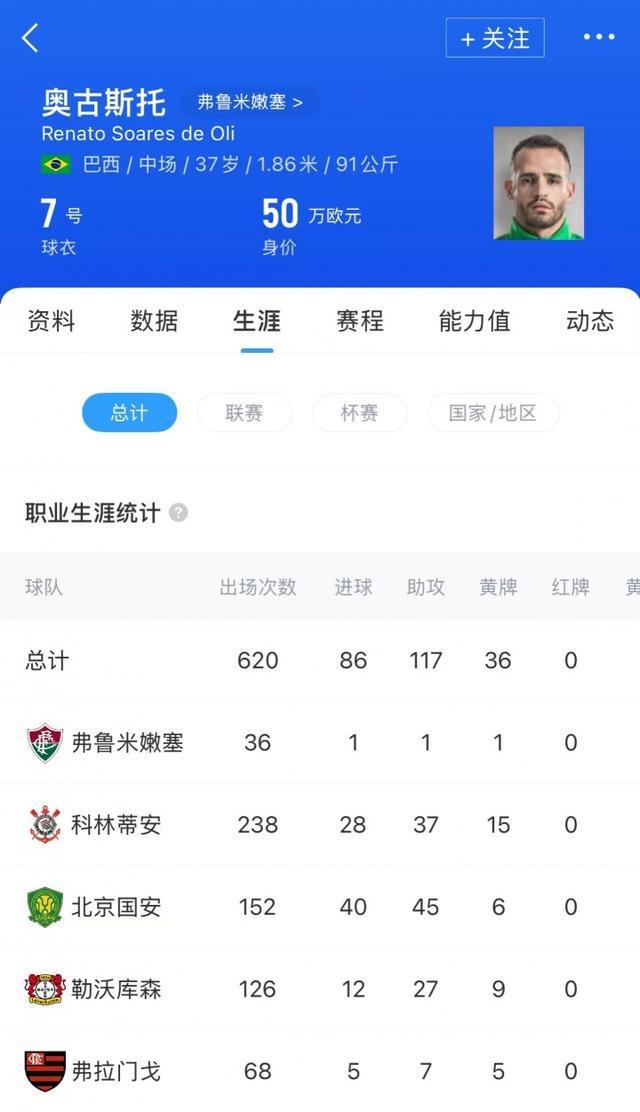Open the 赛程 tab
The image size is (640, 1112).
[x=360, y=321]
